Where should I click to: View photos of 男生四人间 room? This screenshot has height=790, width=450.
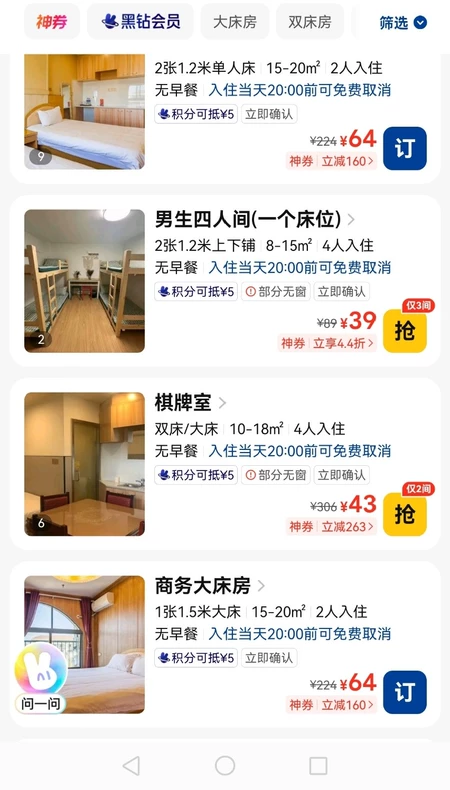(85, 281)
